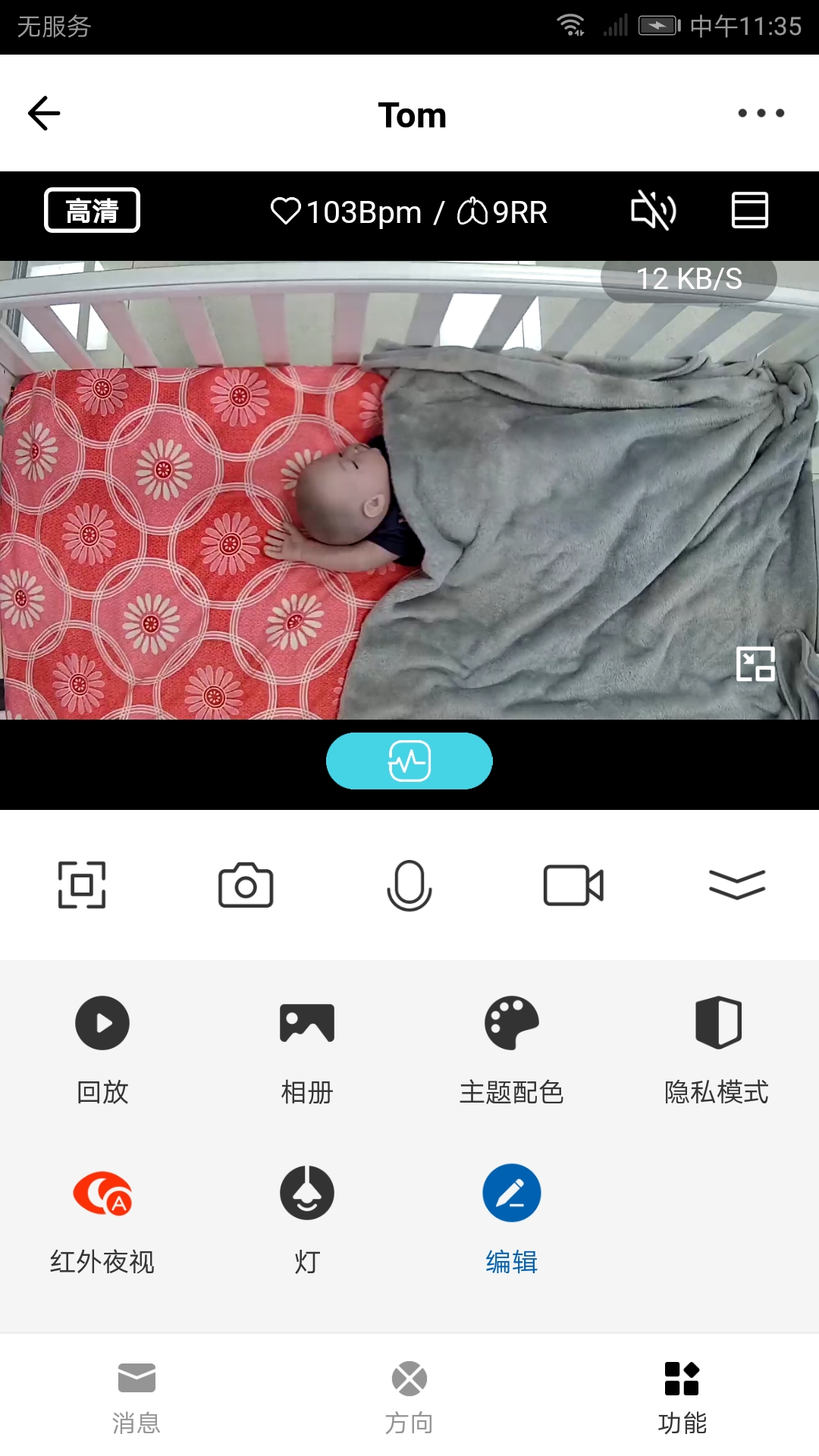Image resolution: width=819 pixels, height=1456 pixels.
Task: Enable picture-in-picture on the video
Action: click(x=755, y=664)
